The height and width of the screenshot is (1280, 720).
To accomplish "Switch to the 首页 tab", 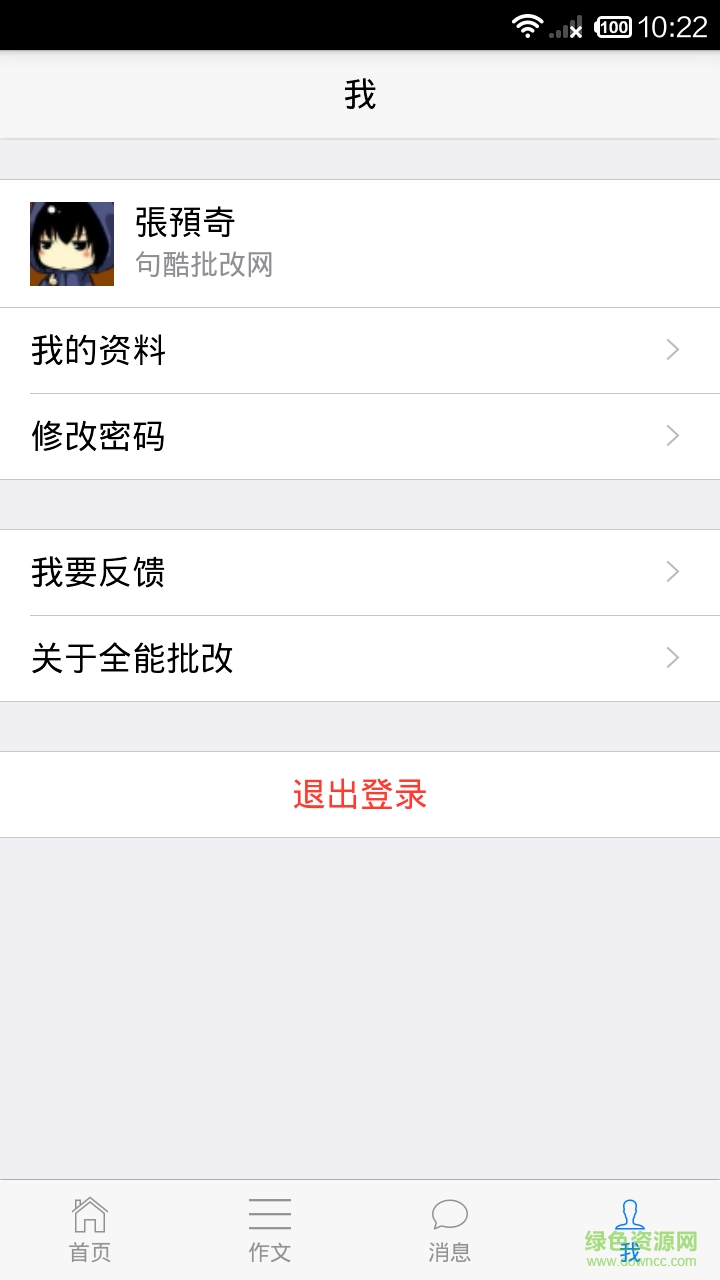I will pos(90,1228).
